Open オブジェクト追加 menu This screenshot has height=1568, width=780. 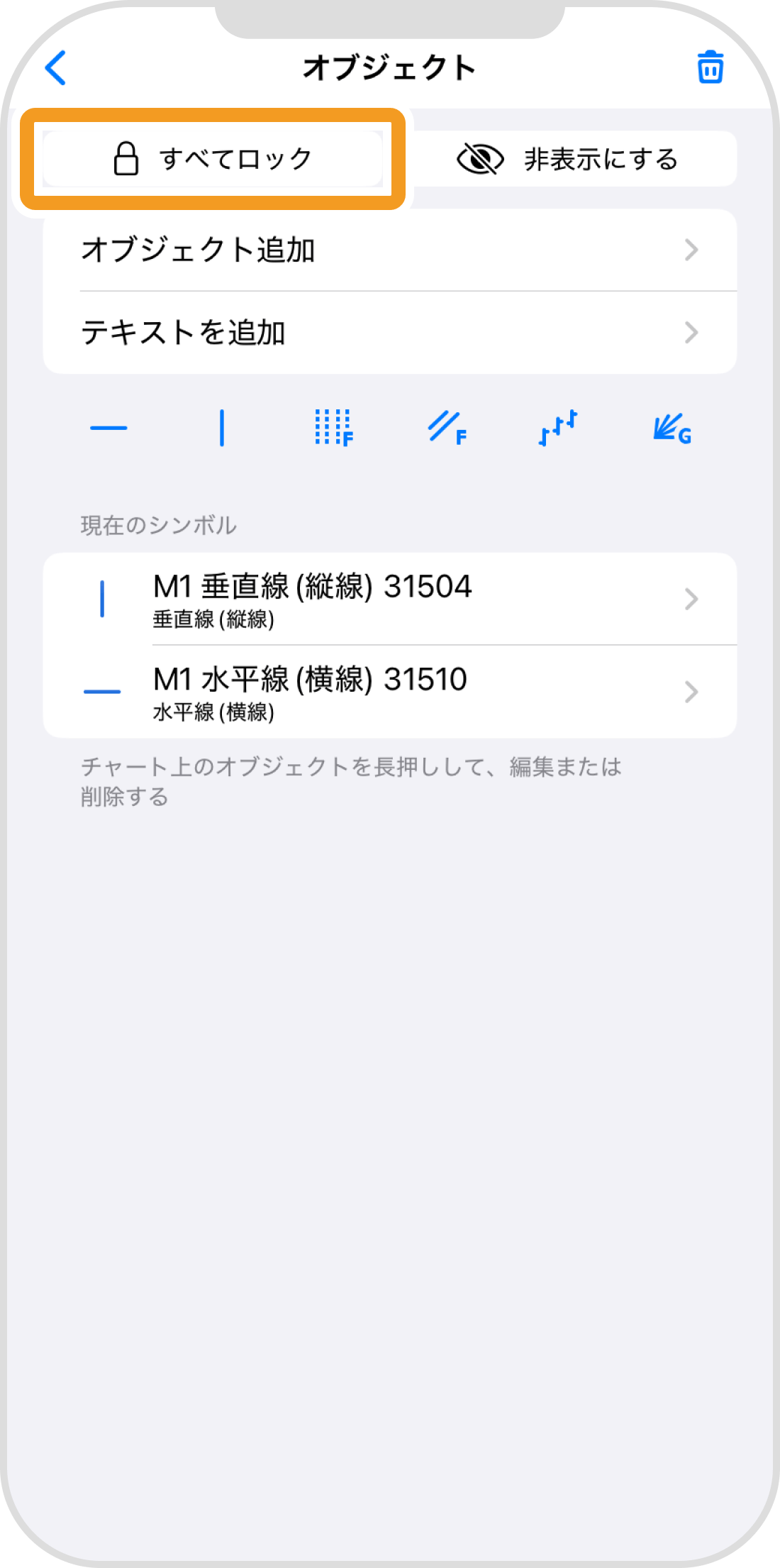(x=390, y=250)
